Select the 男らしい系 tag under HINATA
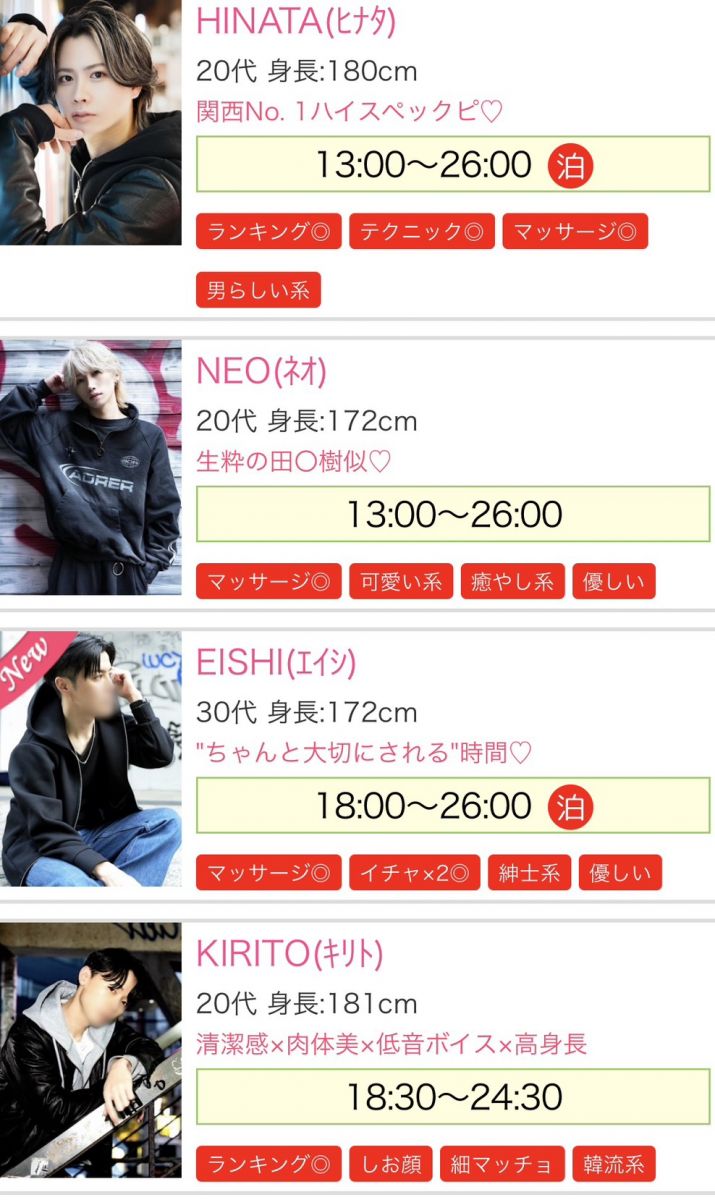The width and height of the screenshot is (715, 1200). [258, 291]
